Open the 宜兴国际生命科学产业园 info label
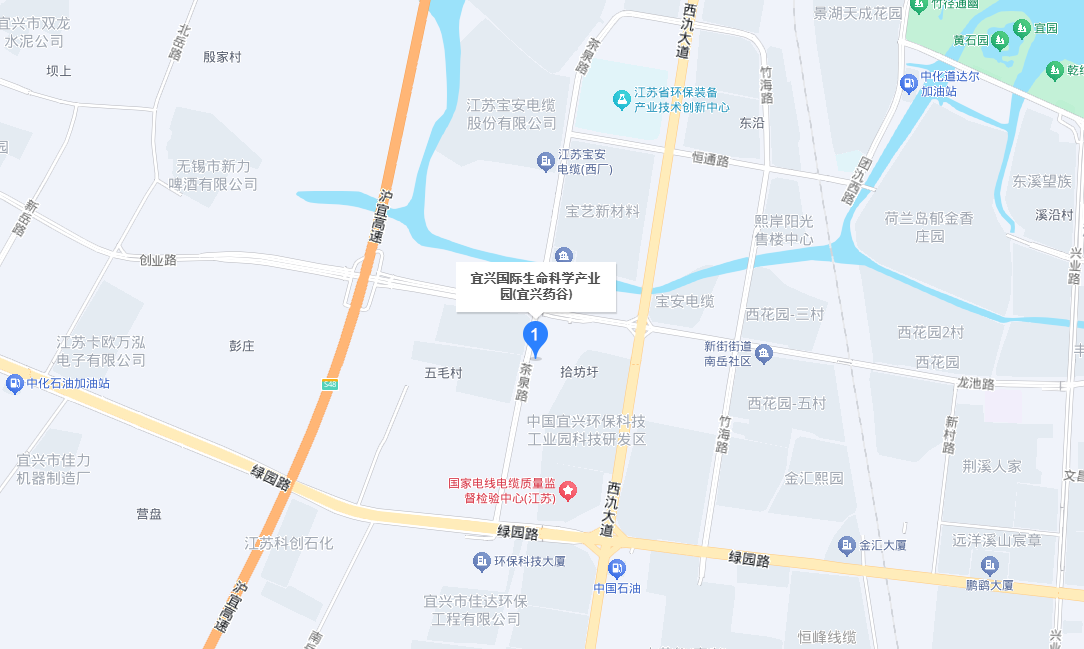Image resolution: width=1084 pixels, height=649 pixels. (536, 286)
